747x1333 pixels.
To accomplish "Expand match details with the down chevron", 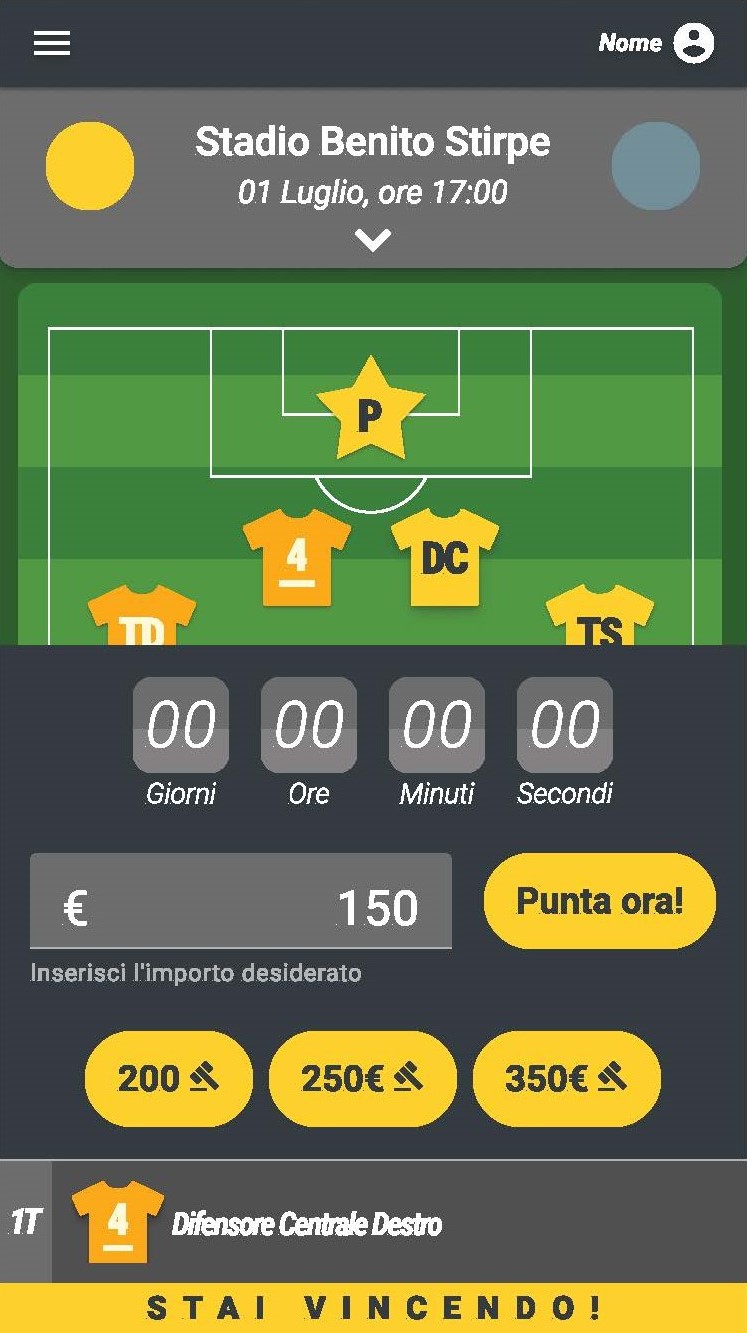I will (373, 240).
